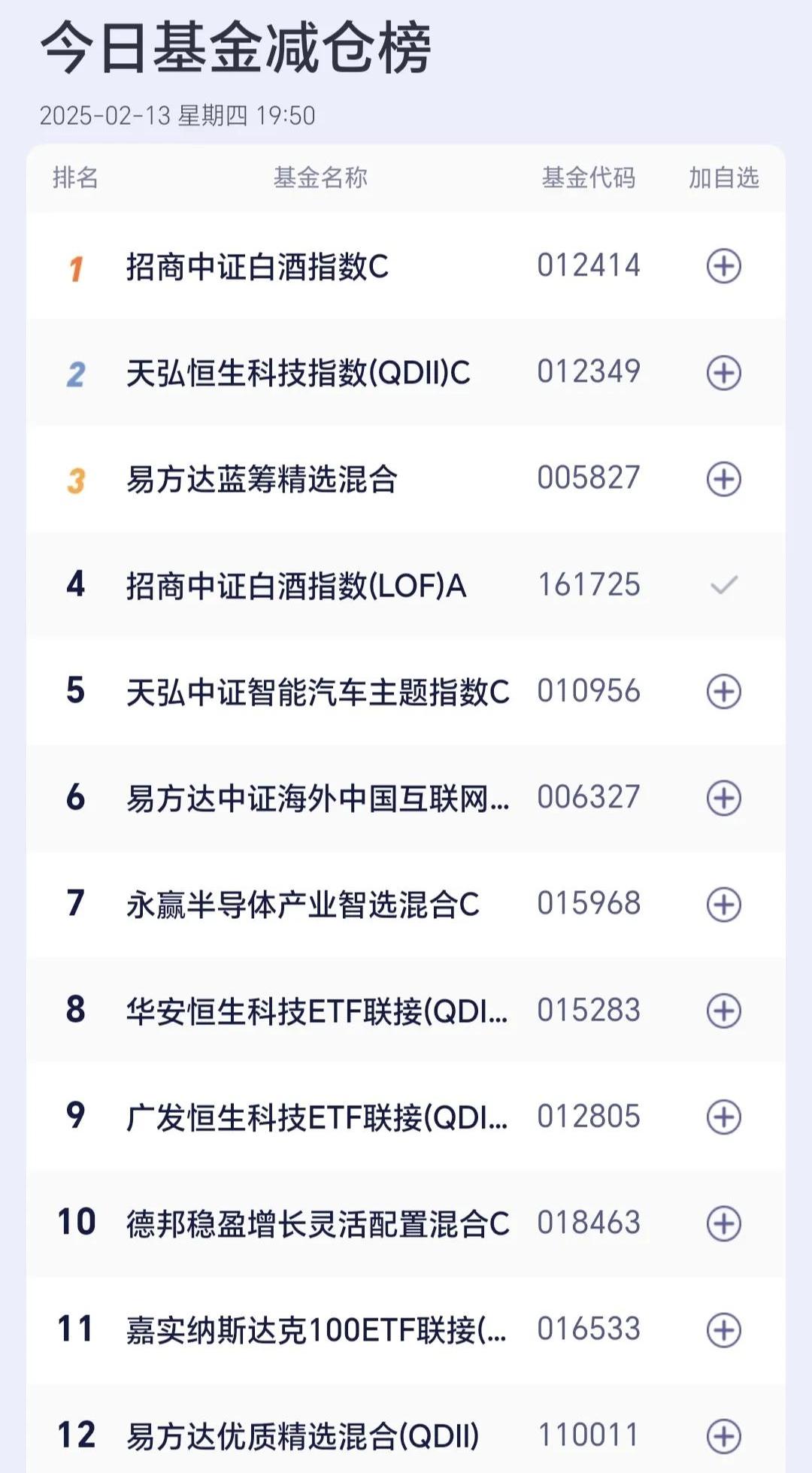Screen dimensions: 812x1473
Task: Add 德邦稳盈增长灵活配置混合C to watchlist
Action: coord(723,1223)
